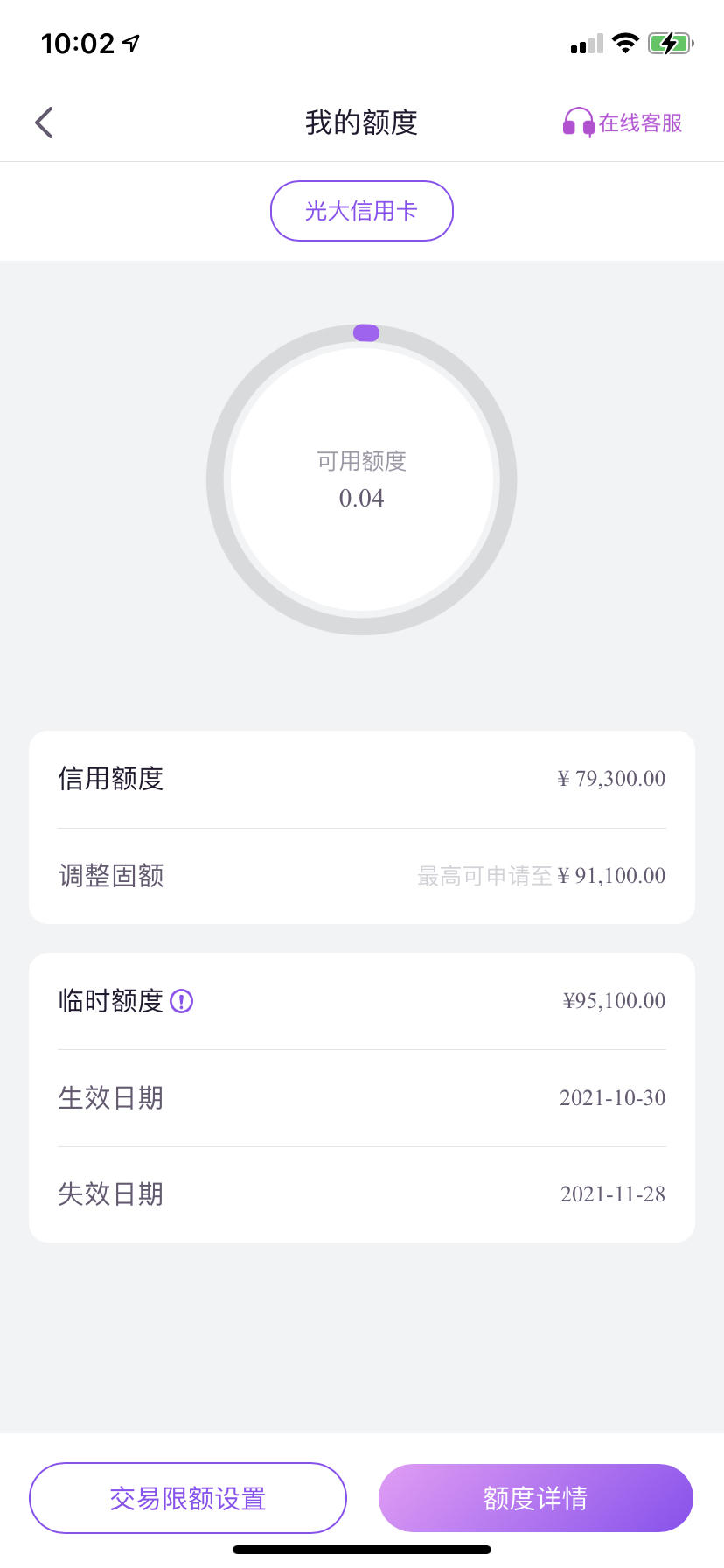Image resolution: width=724 pixels, height=1568 pixels.
Task: View 额度详情
Action: pos(536,1498)
